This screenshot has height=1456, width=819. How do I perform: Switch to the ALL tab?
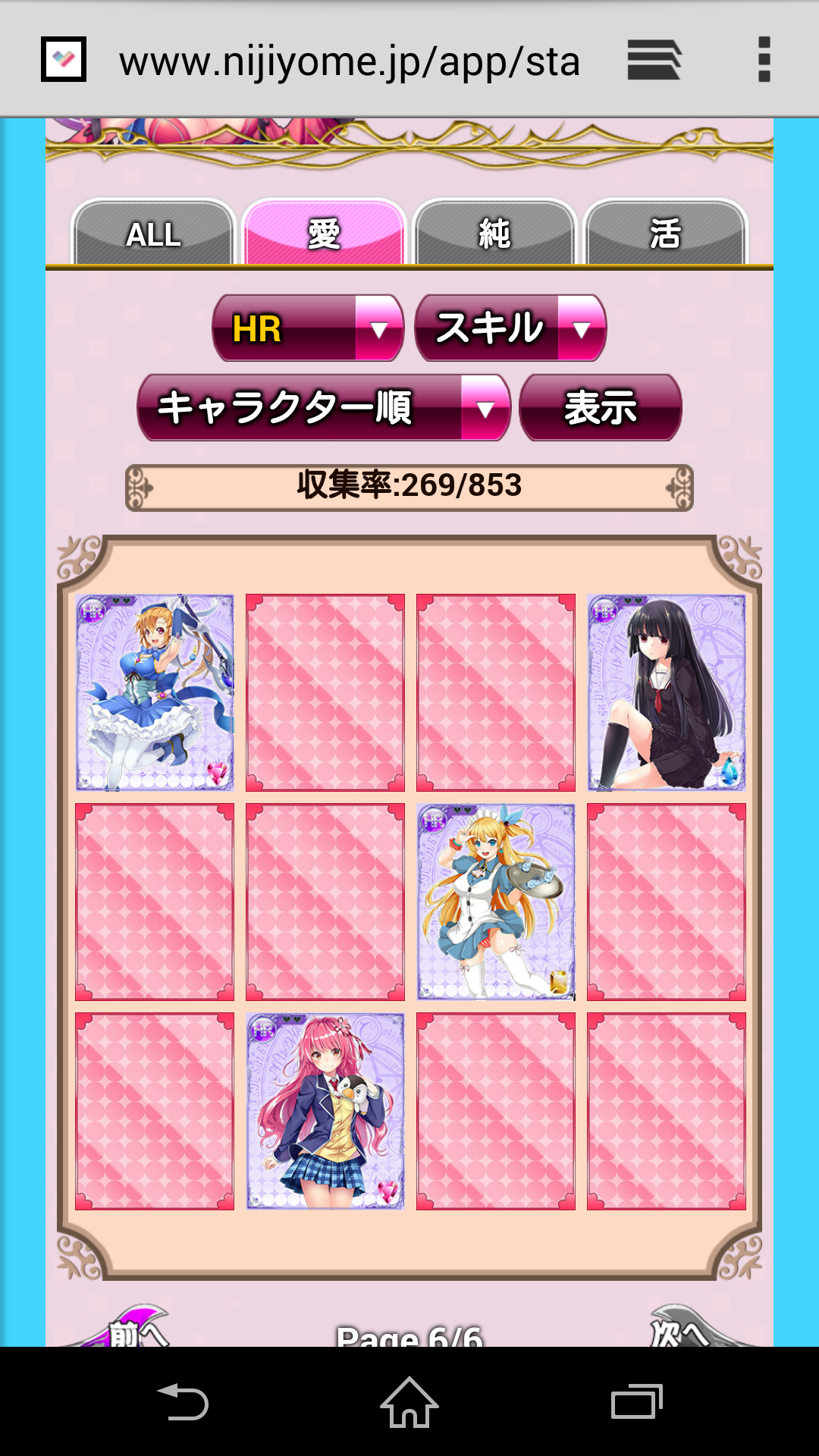(153, 234)
